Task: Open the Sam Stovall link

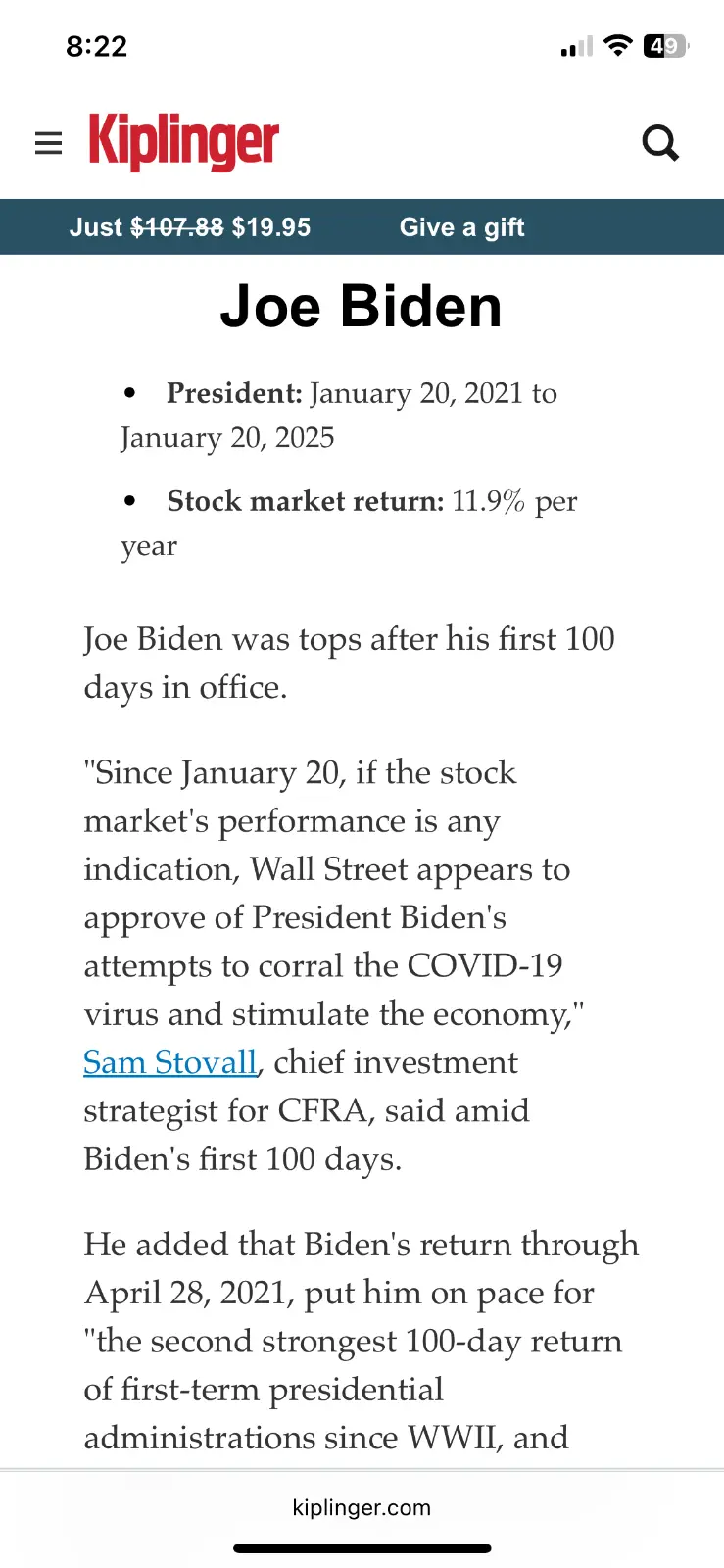Action: tap(170, 1062)
